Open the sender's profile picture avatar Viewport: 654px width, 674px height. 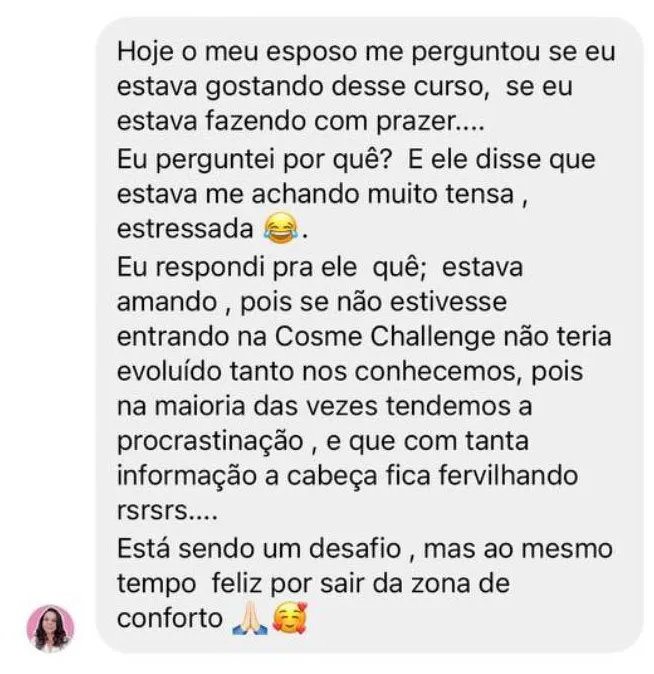coord(50,628)
